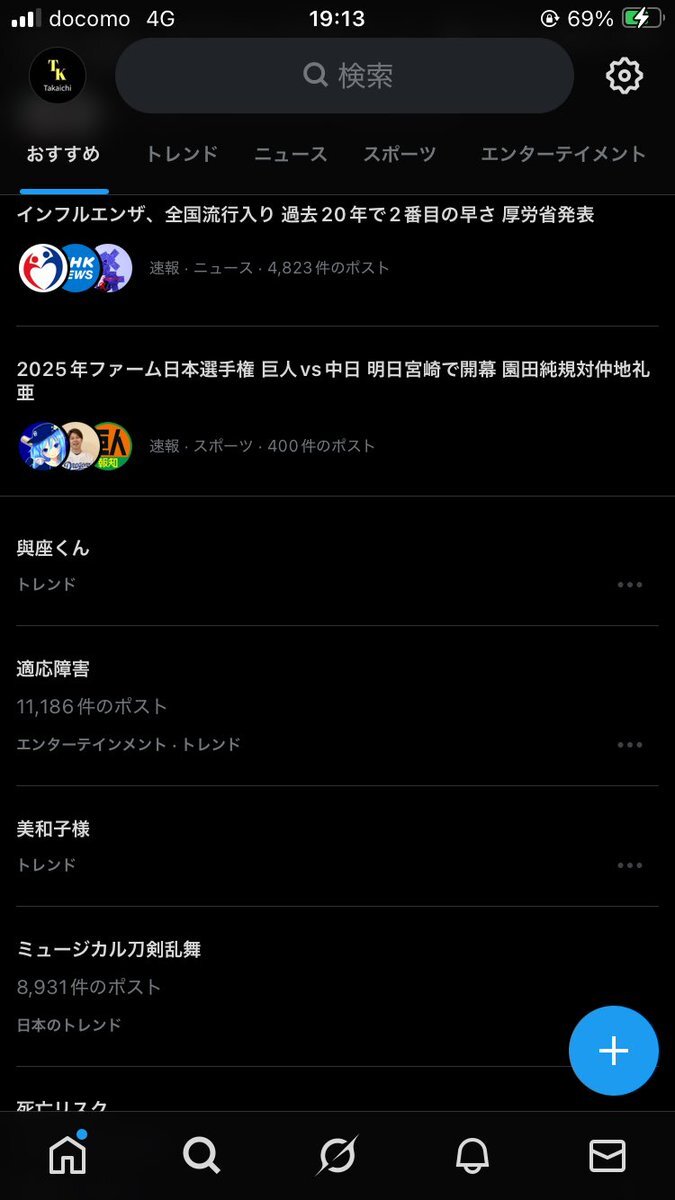The height and width of the screenshot is (1200, 675).
Task: Open the 適応障害 trend
Action: click(54, 669)
